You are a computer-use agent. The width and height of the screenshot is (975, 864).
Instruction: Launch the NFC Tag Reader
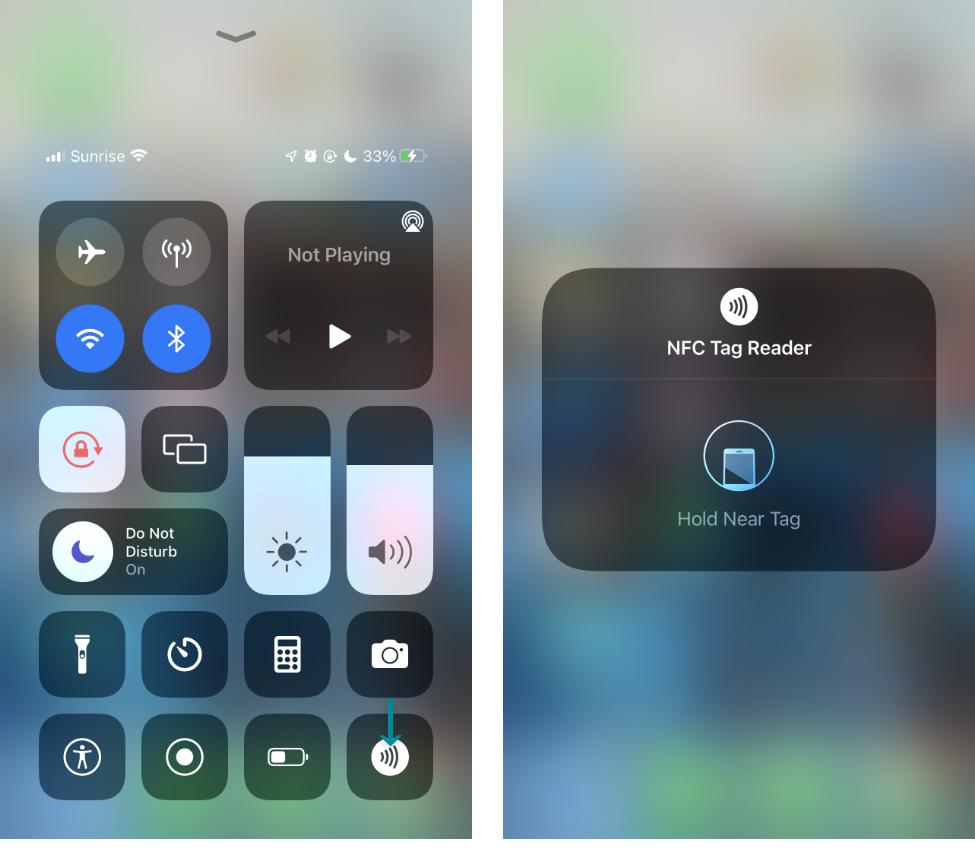[x=389, y=757]
